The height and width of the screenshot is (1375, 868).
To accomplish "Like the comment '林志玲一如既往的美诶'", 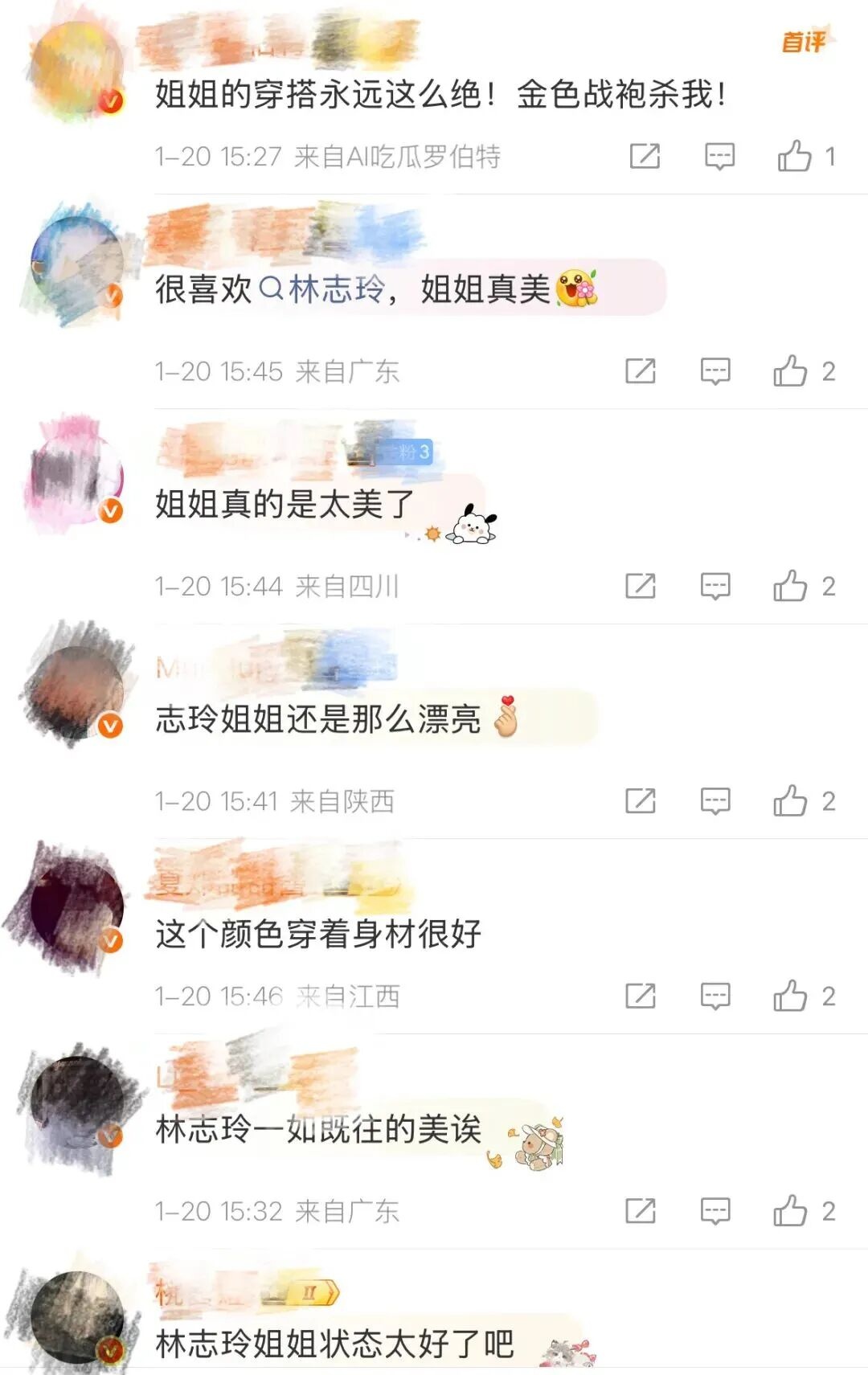I will (790, 1211).
